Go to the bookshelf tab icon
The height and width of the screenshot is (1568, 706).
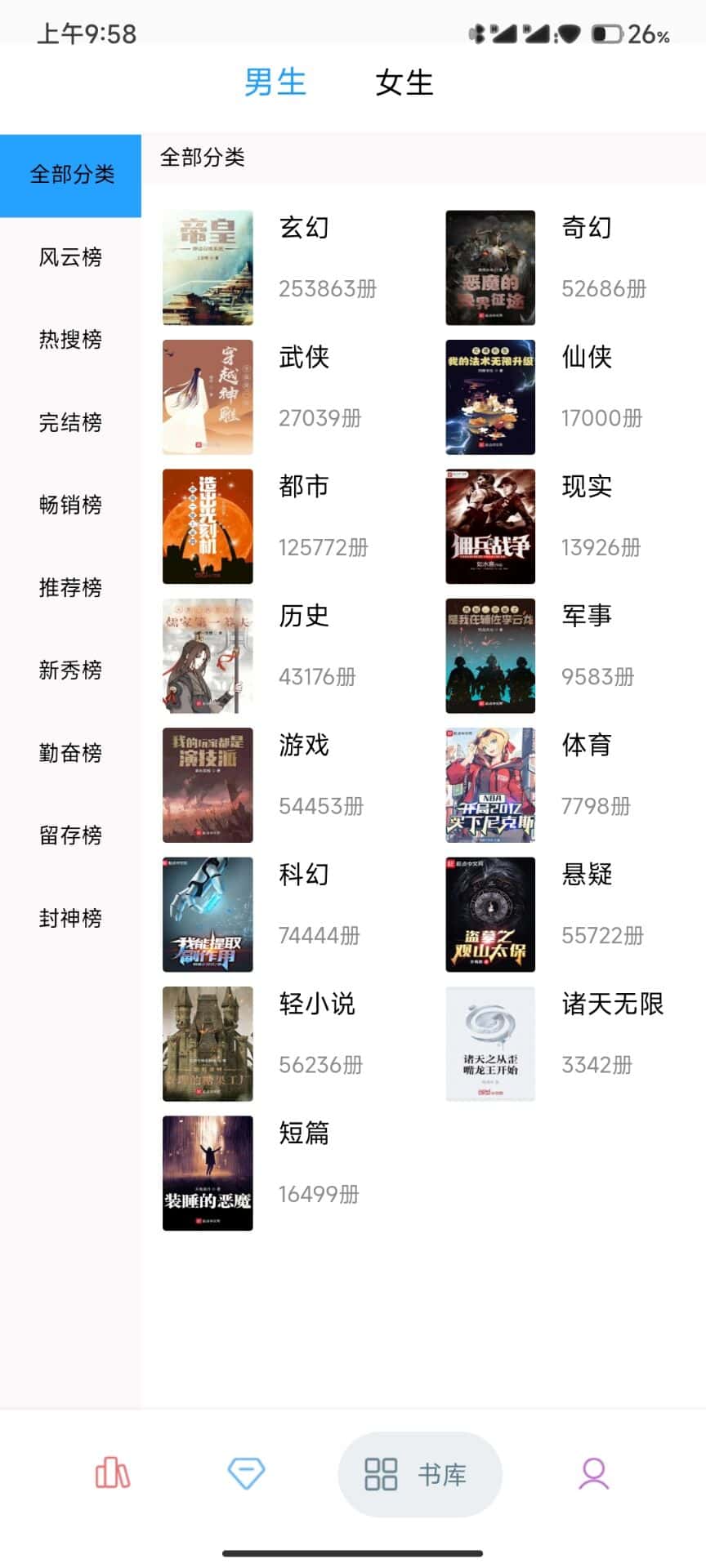click(x=113, y=1473)
